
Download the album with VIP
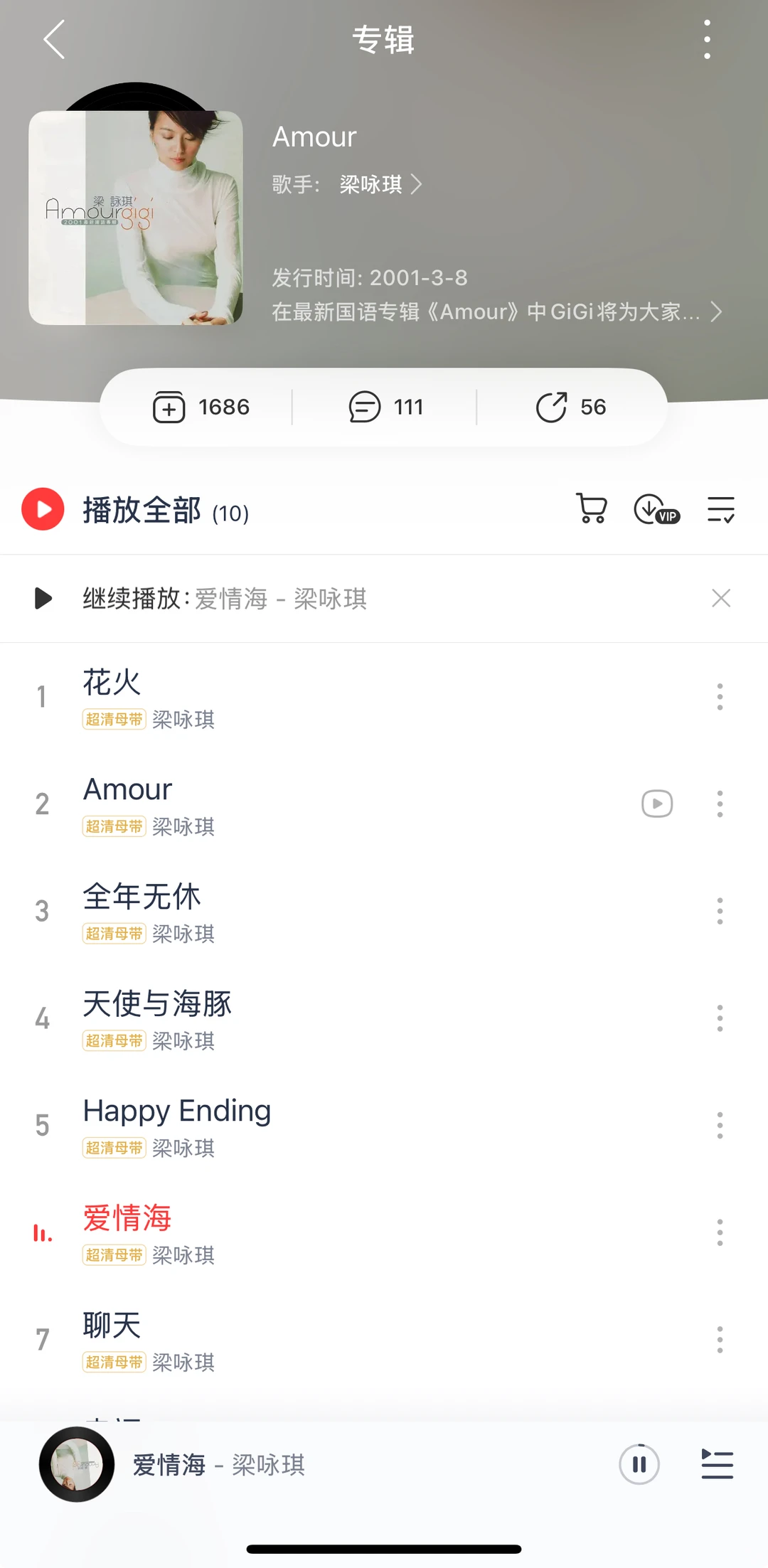pyautogui.click(x=656, y=509)
